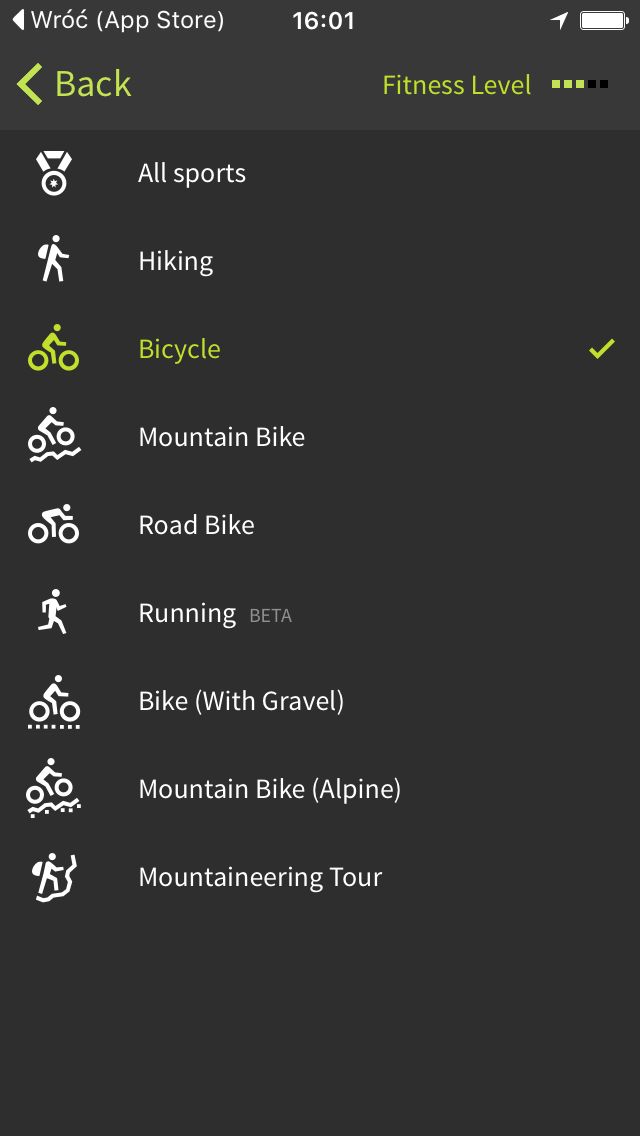The height and width of the screenshot is (1136, 640).
Task: Pick Mountain Bike from the list
Action: (320, 437)
